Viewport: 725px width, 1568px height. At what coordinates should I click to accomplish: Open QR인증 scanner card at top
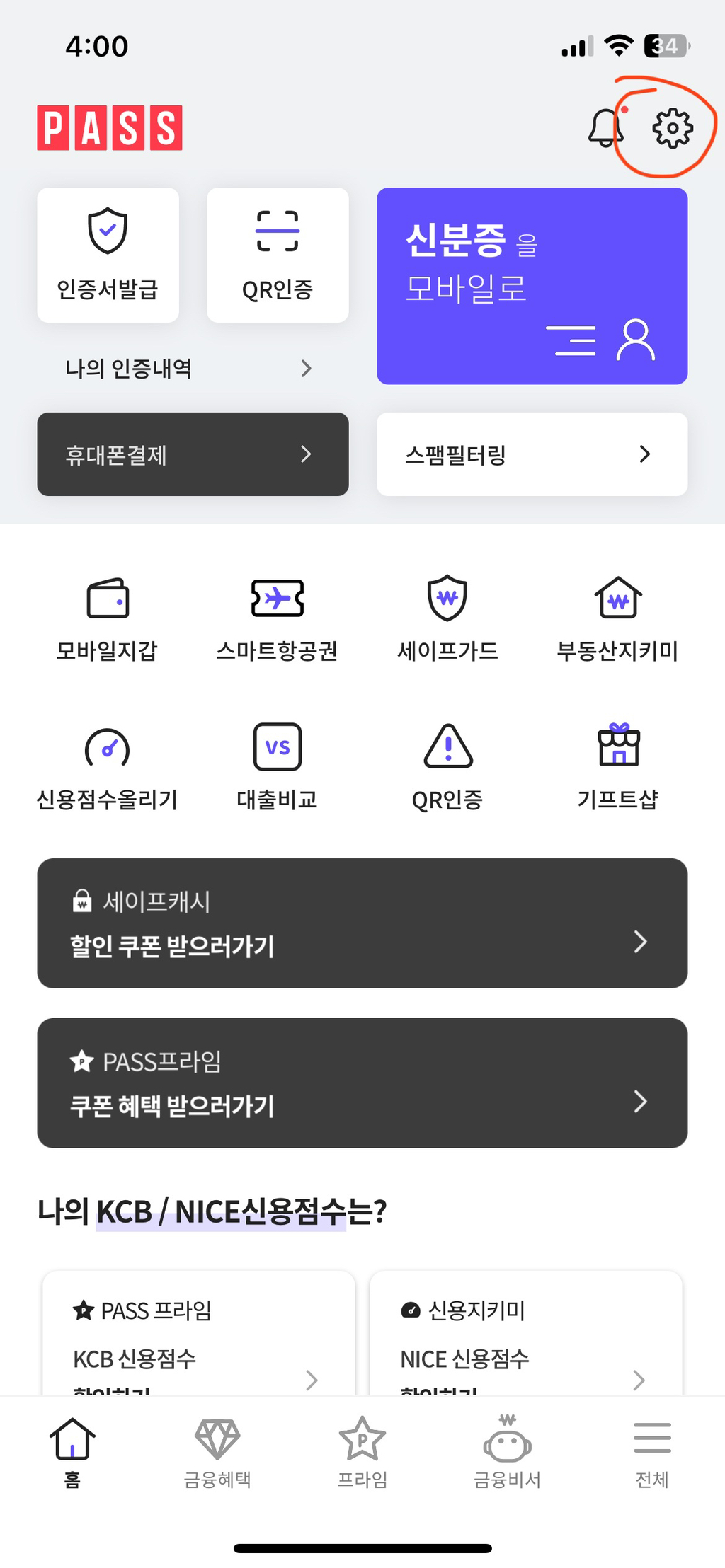click(x=278, y=255)
